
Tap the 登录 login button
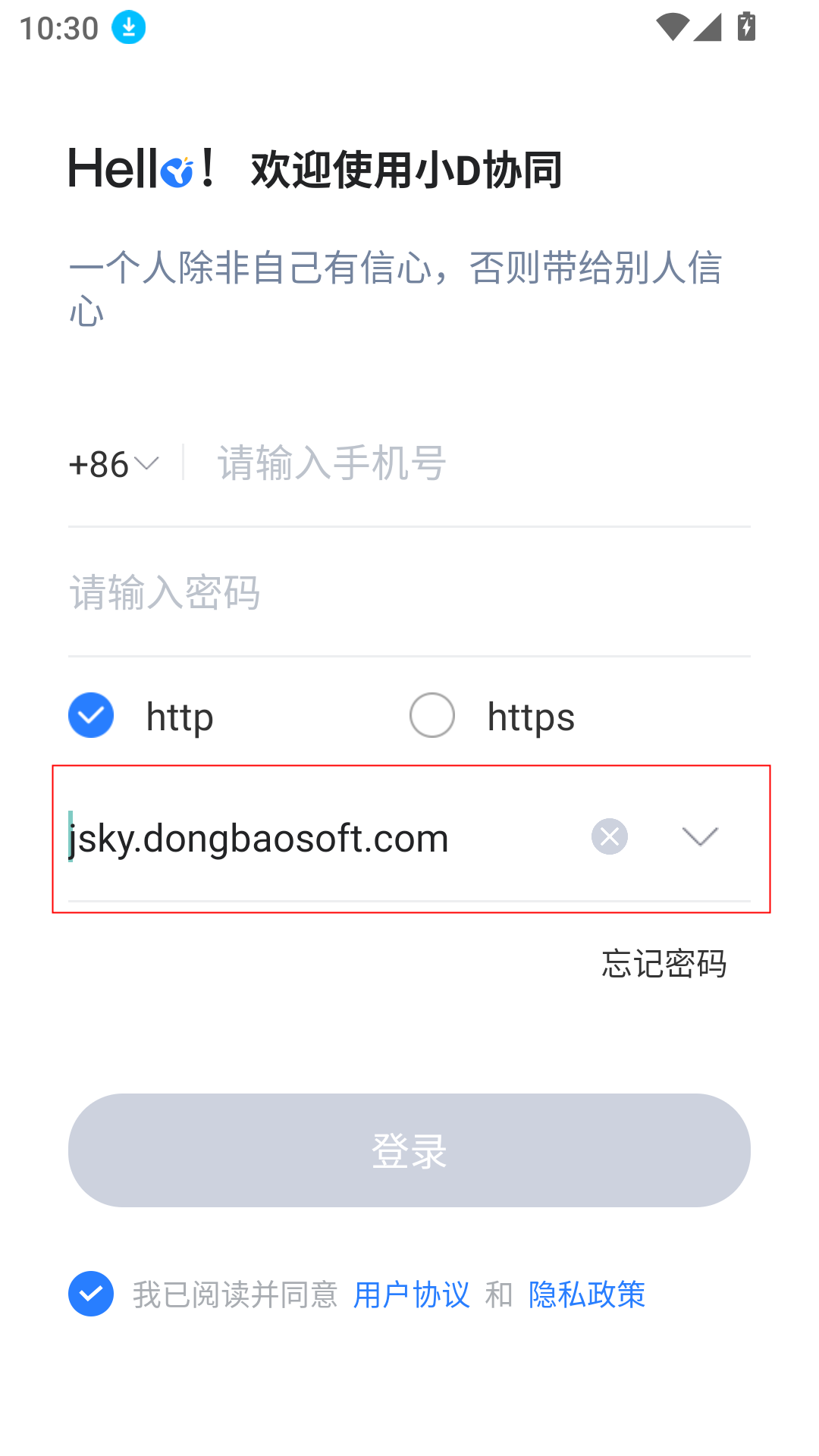pos(409,1150)
